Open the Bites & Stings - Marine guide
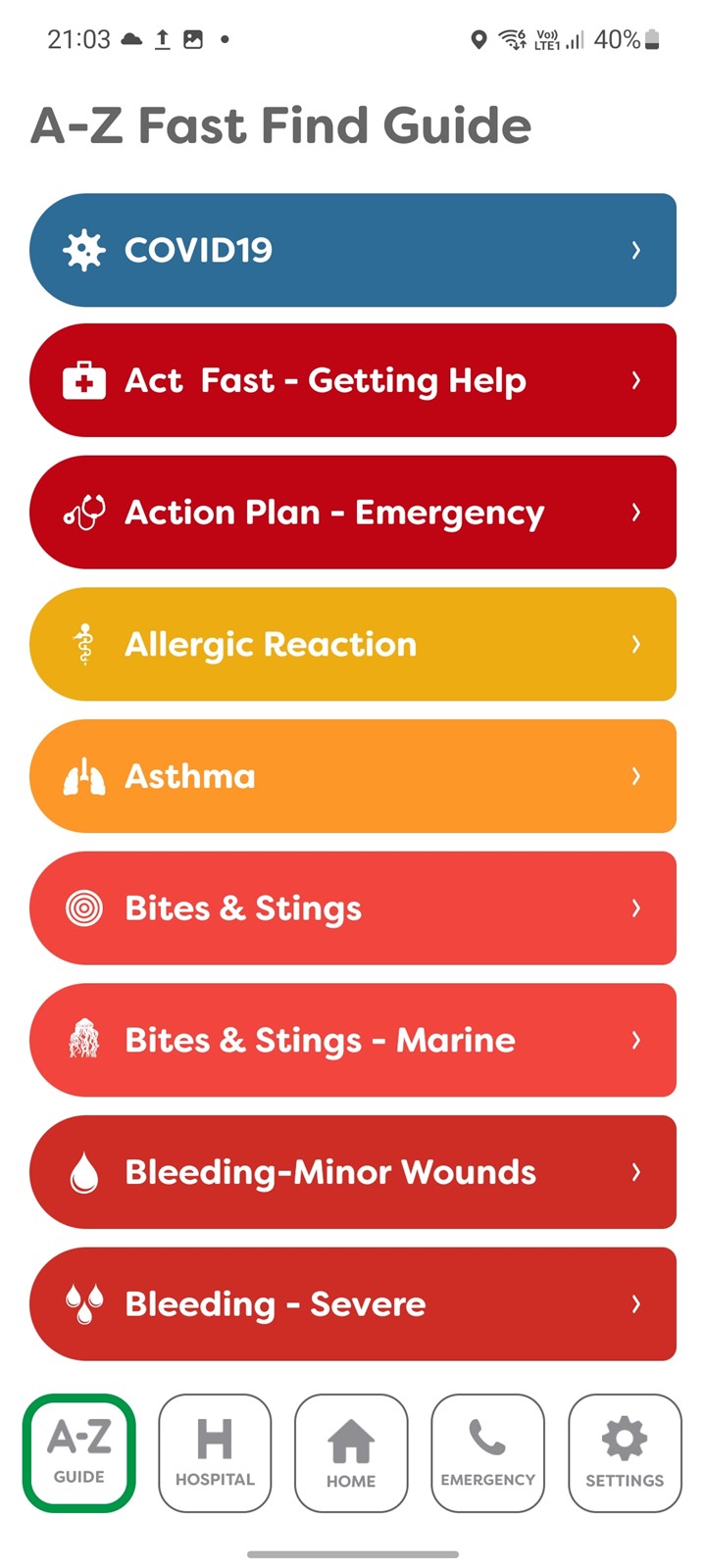This screenshot has height=1568, width=706. [x=353, y=1040]
